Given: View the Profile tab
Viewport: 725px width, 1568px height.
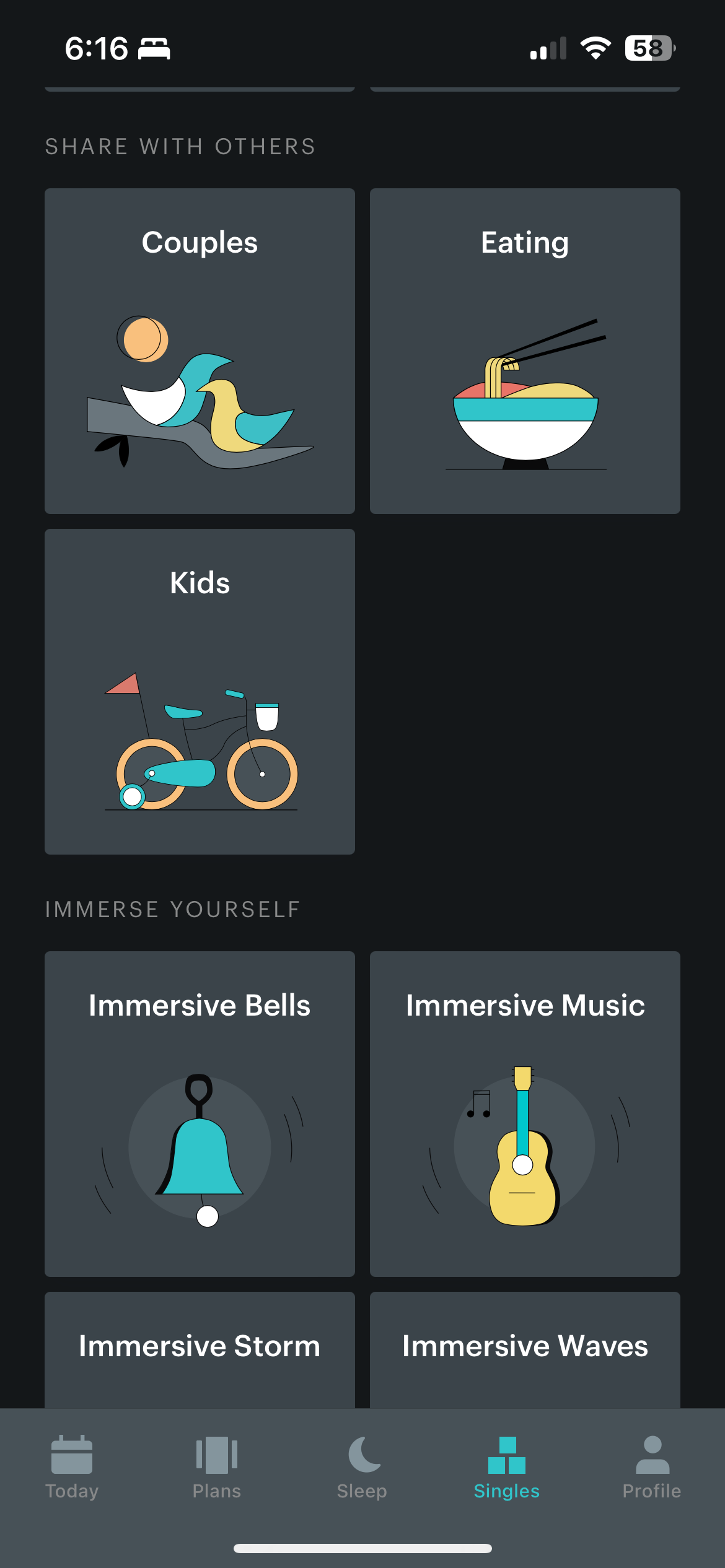Looking at the screenshot, I should pos(652,1468).
